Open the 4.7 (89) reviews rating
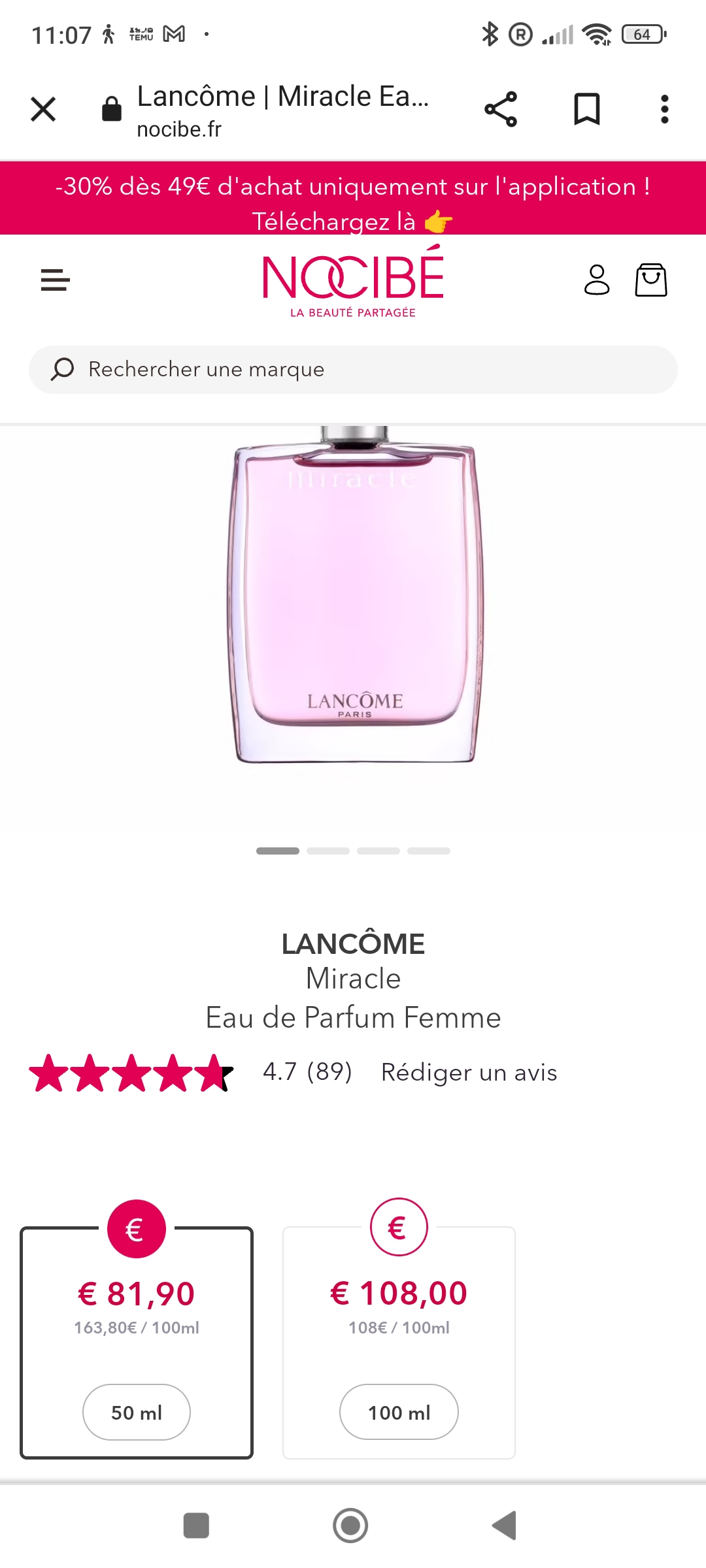The image size is (706, 1568). tap(307, 1072)
